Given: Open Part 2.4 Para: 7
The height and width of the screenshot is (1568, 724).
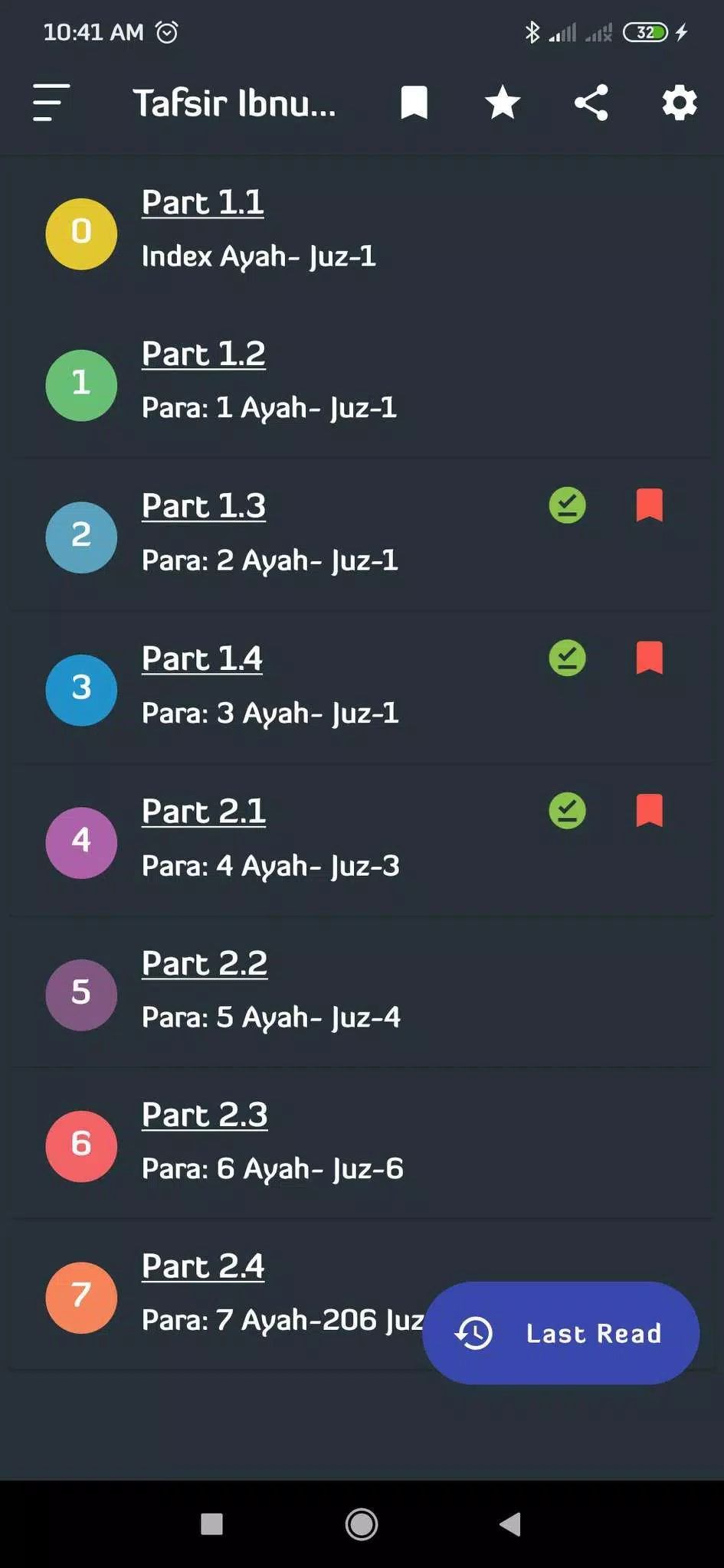Looking at the screenshot, I should click(216, 1295).
